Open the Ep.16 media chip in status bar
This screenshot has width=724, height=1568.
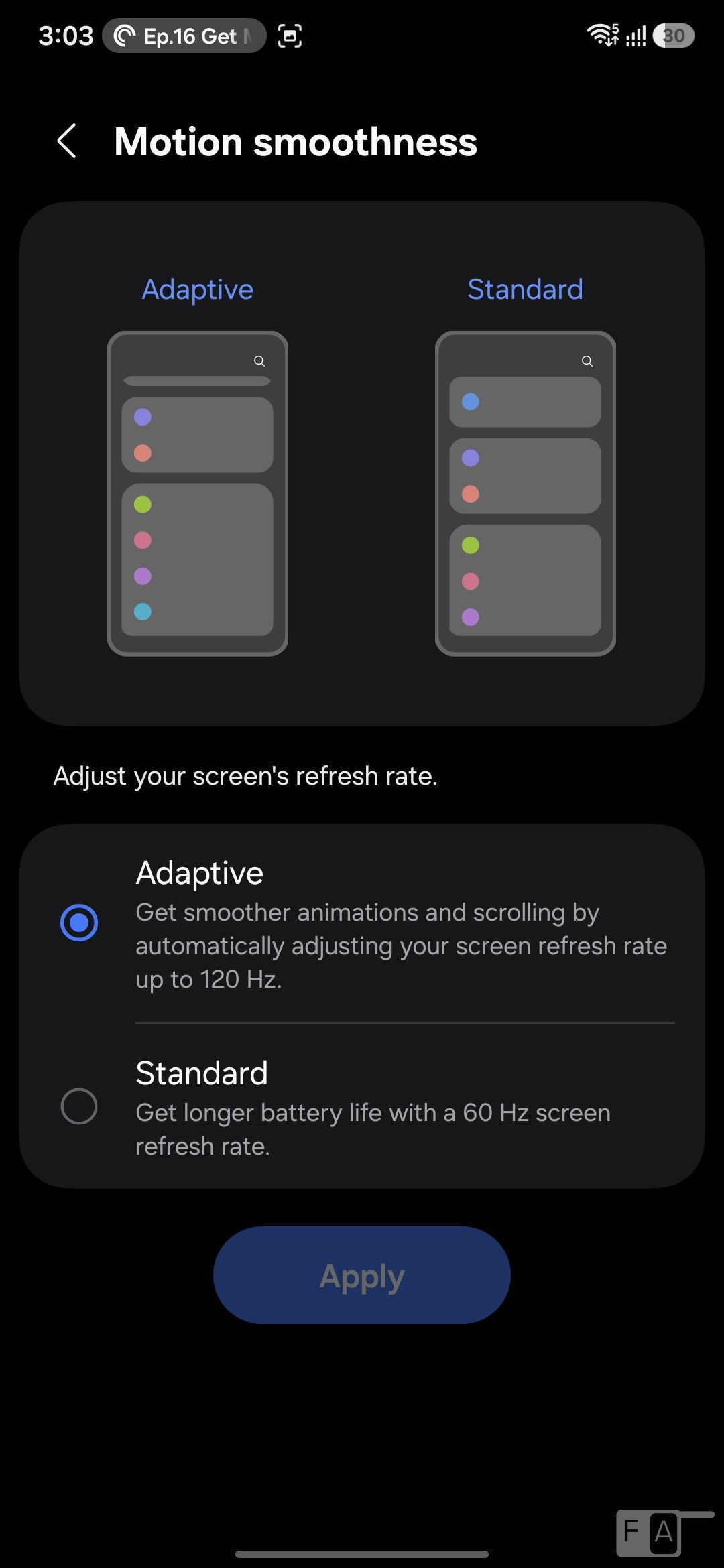coord(184,36)
